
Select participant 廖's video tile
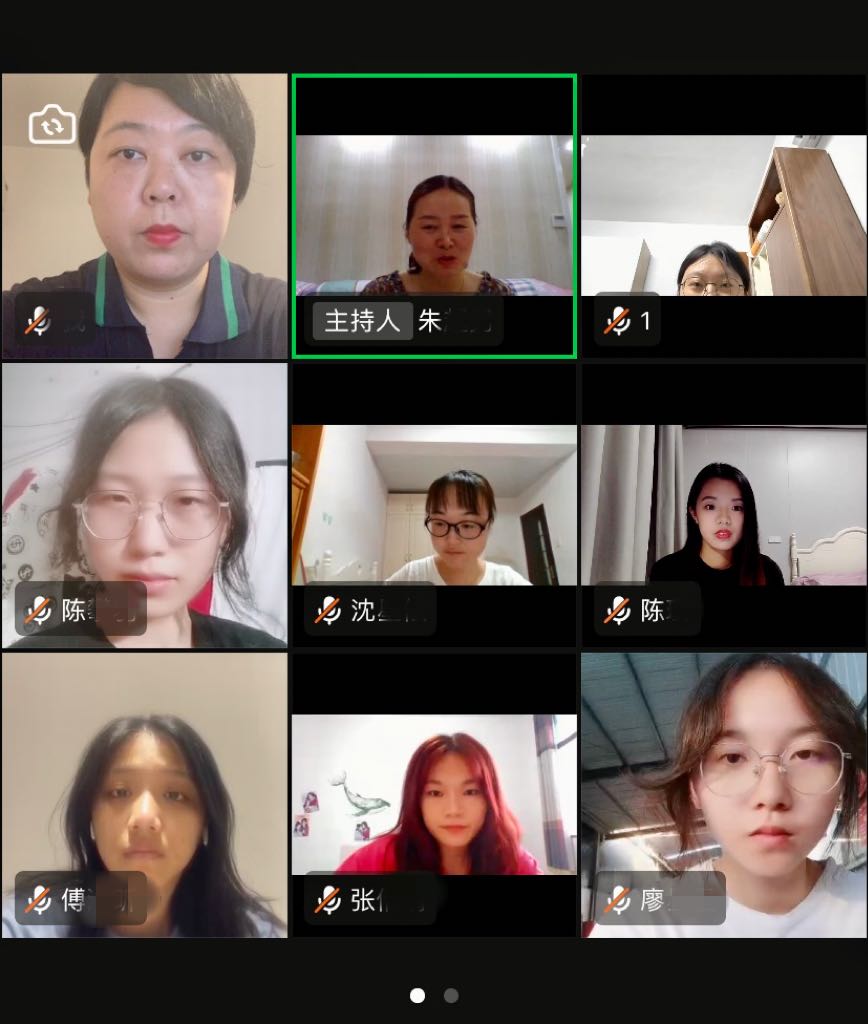[x=724, y=795]
